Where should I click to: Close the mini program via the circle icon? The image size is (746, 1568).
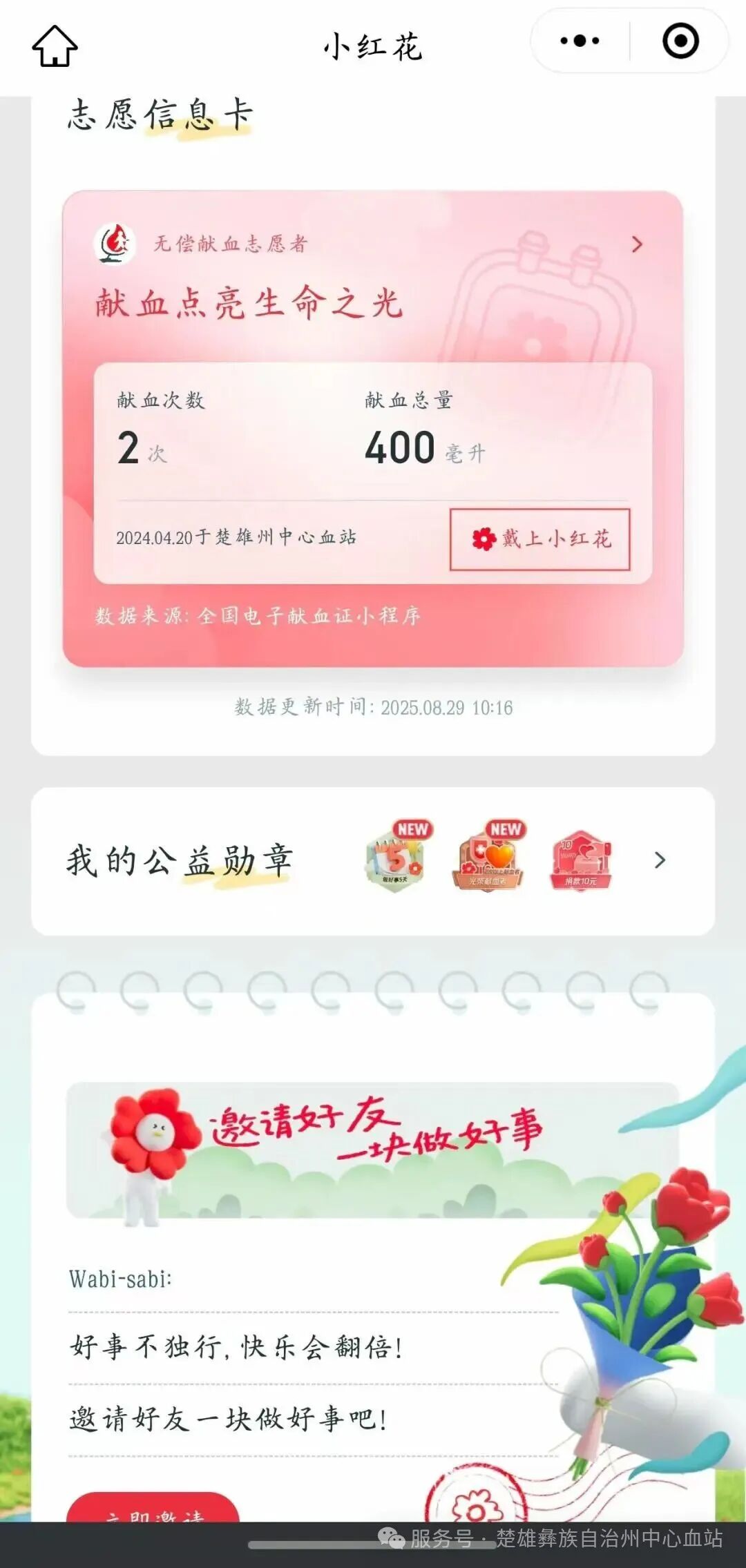tap(680, 41)
